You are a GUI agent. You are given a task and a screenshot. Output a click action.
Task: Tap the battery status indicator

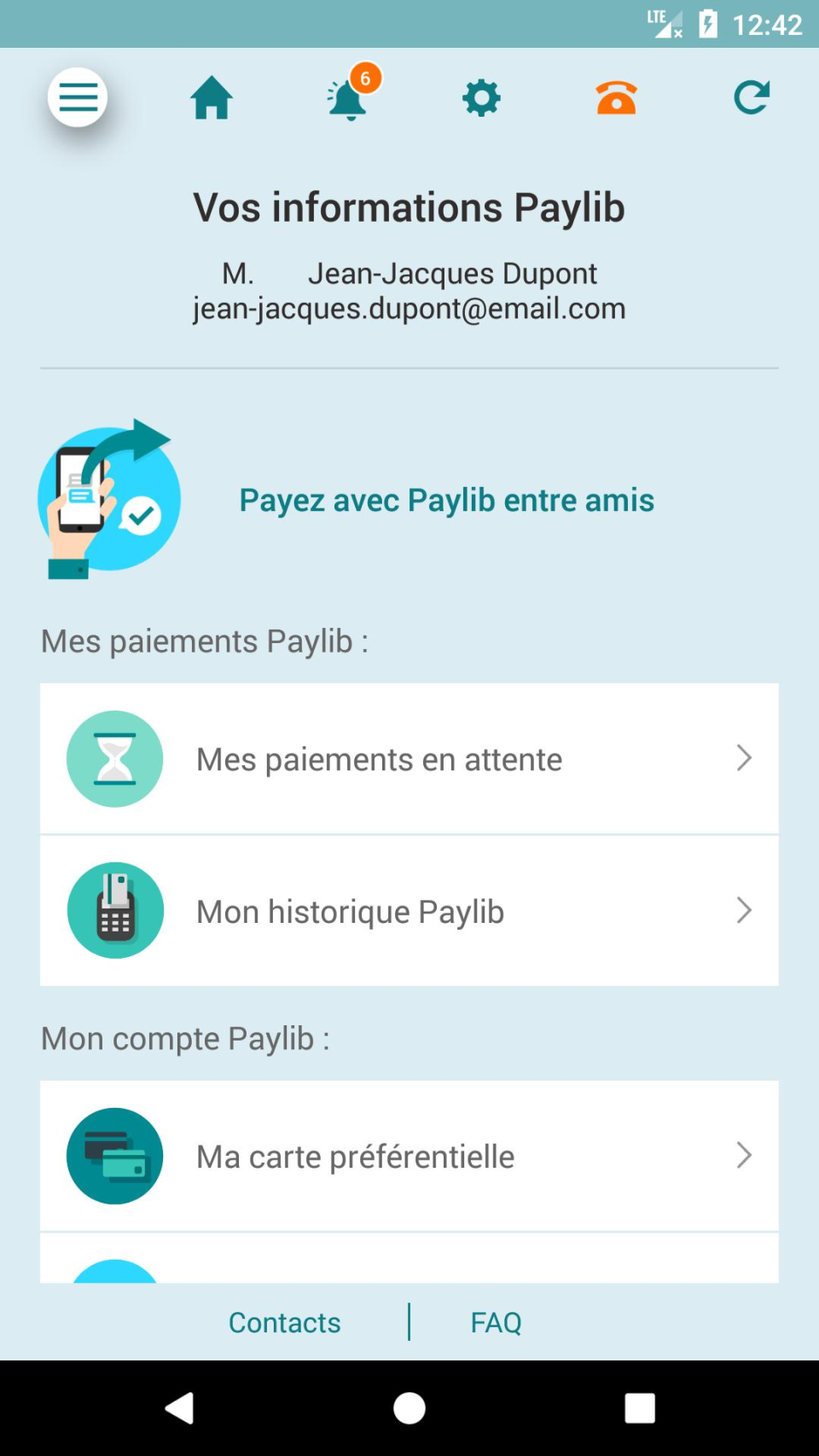pyautogui.click(x=706, y=24)
